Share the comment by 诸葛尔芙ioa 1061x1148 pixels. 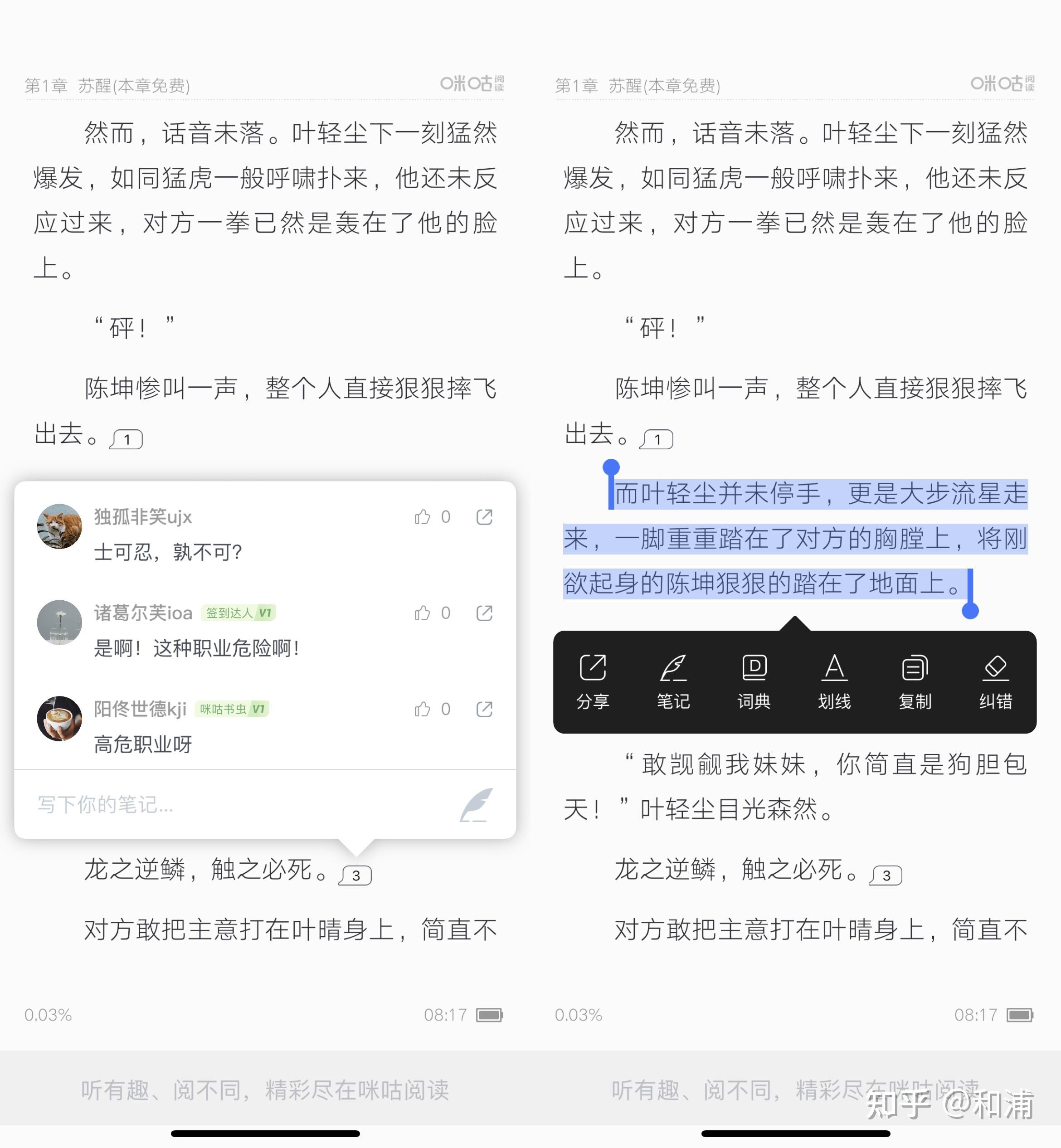(485, 613)
